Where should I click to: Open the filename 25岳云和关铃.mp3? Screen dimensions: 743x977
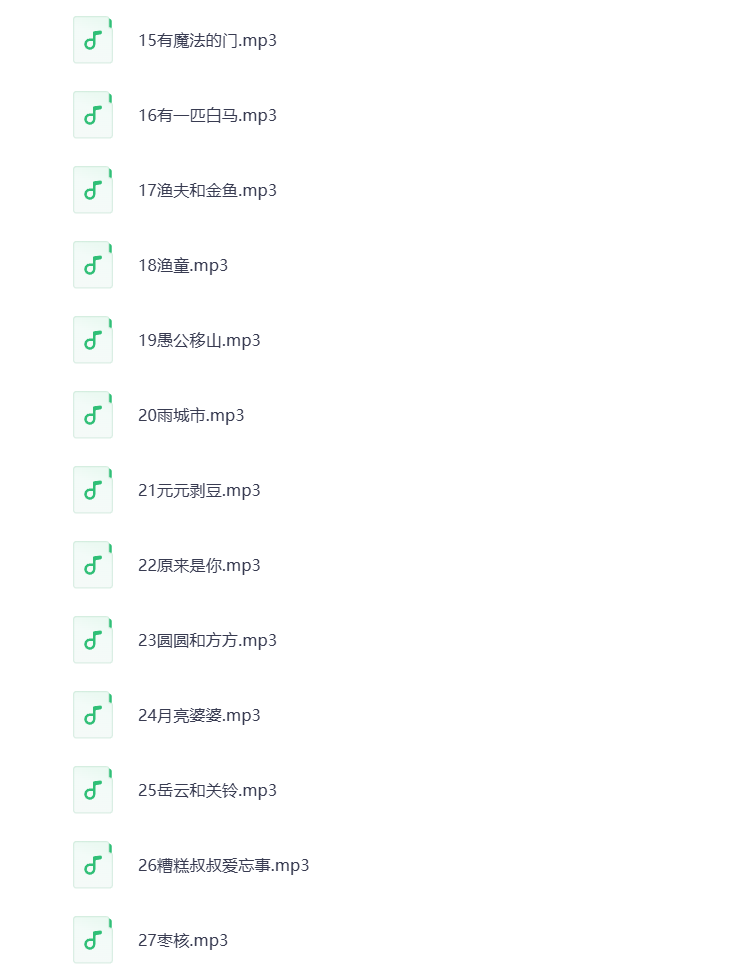[x=207, y=789]
